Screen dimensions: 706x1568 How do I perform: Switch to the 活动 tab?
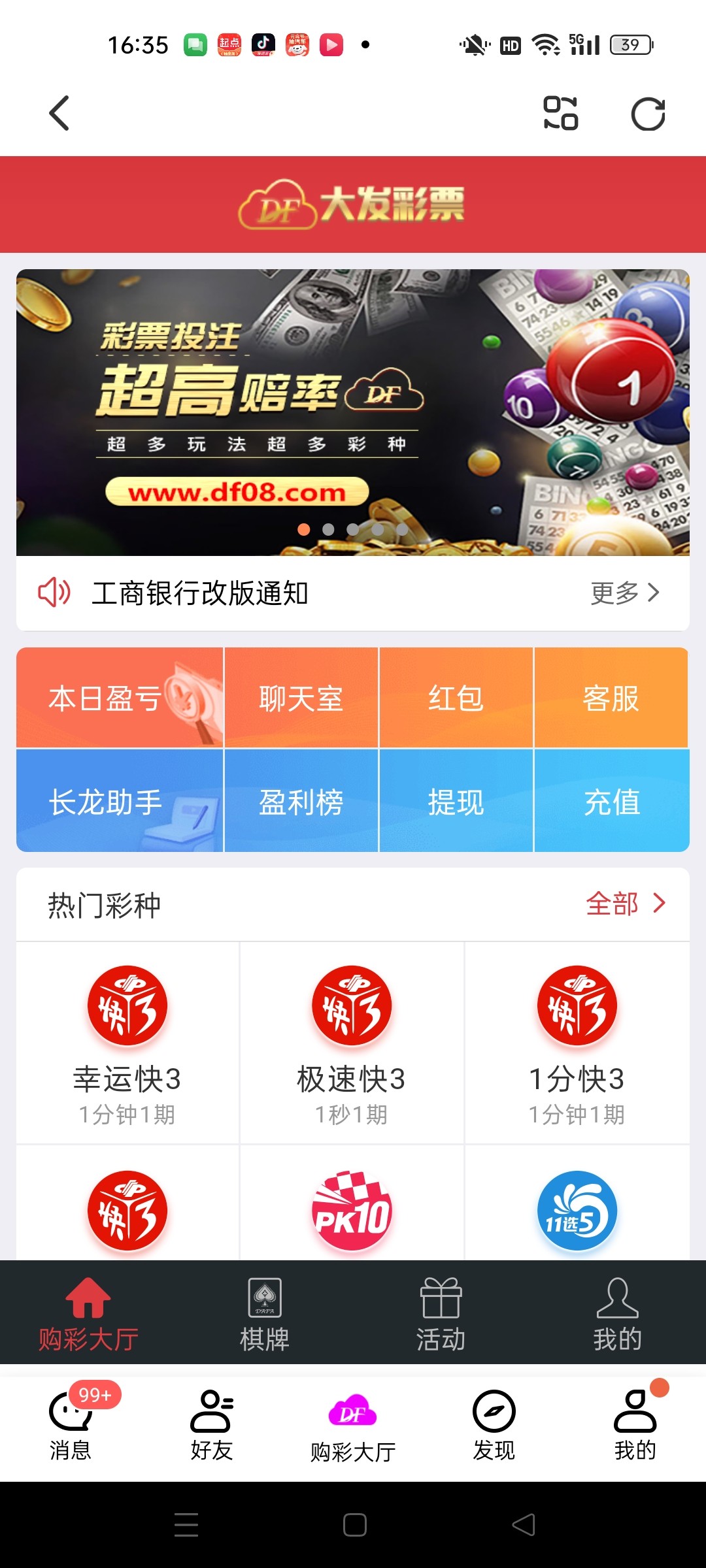pyautogui.click(x=441, y=1313)
